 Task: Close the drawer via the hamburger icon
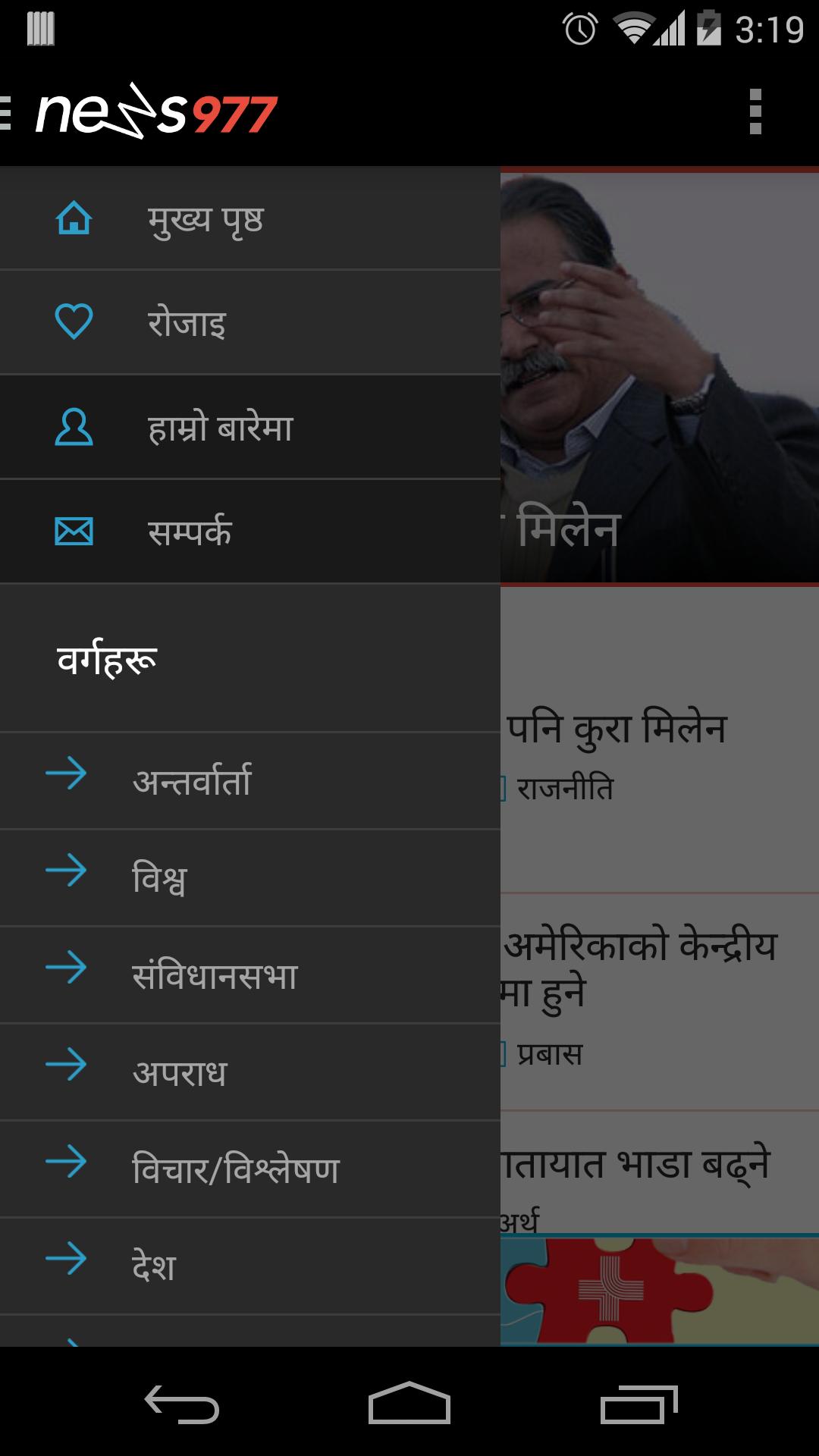click(8, 114)
